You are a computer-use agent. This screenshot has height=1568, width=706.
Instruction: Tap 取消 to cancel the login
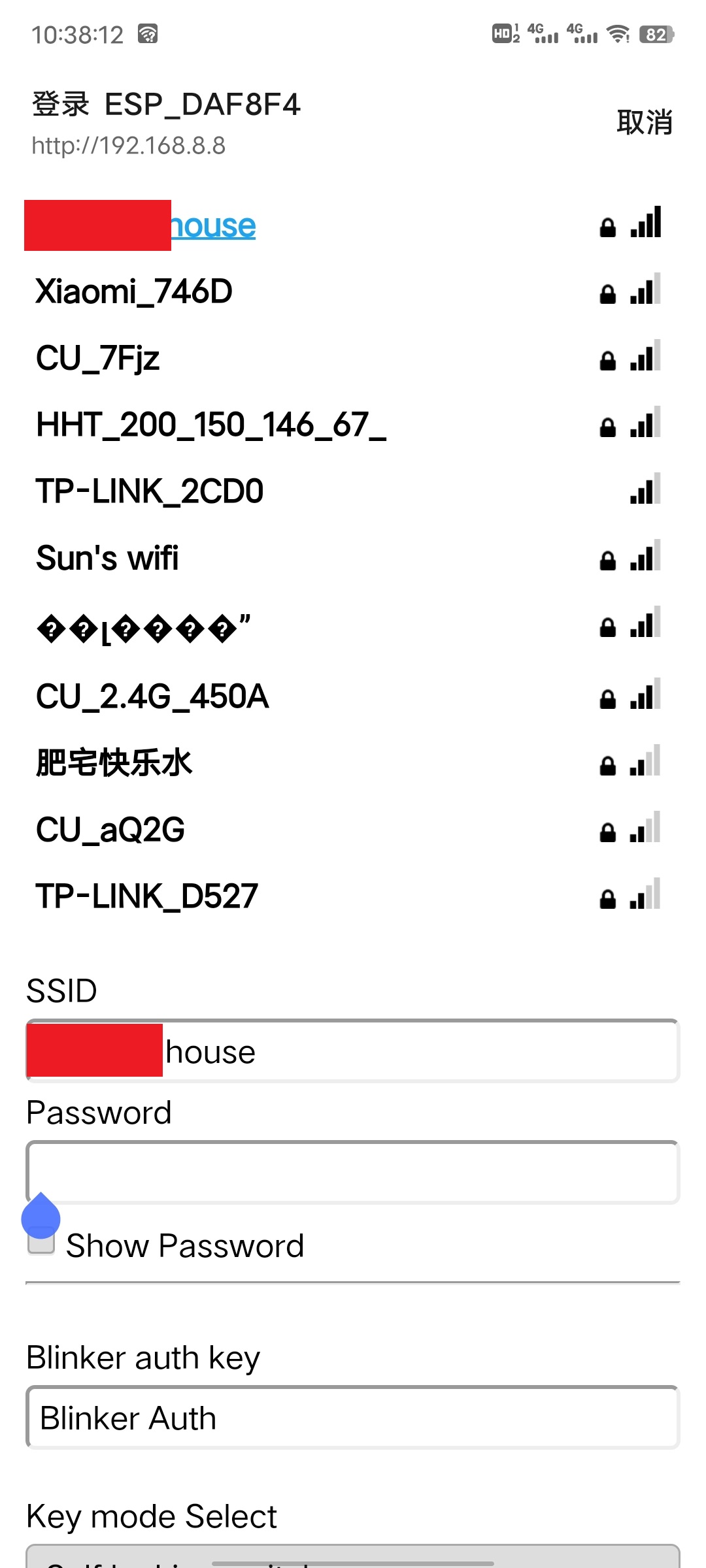pos(644,122)
